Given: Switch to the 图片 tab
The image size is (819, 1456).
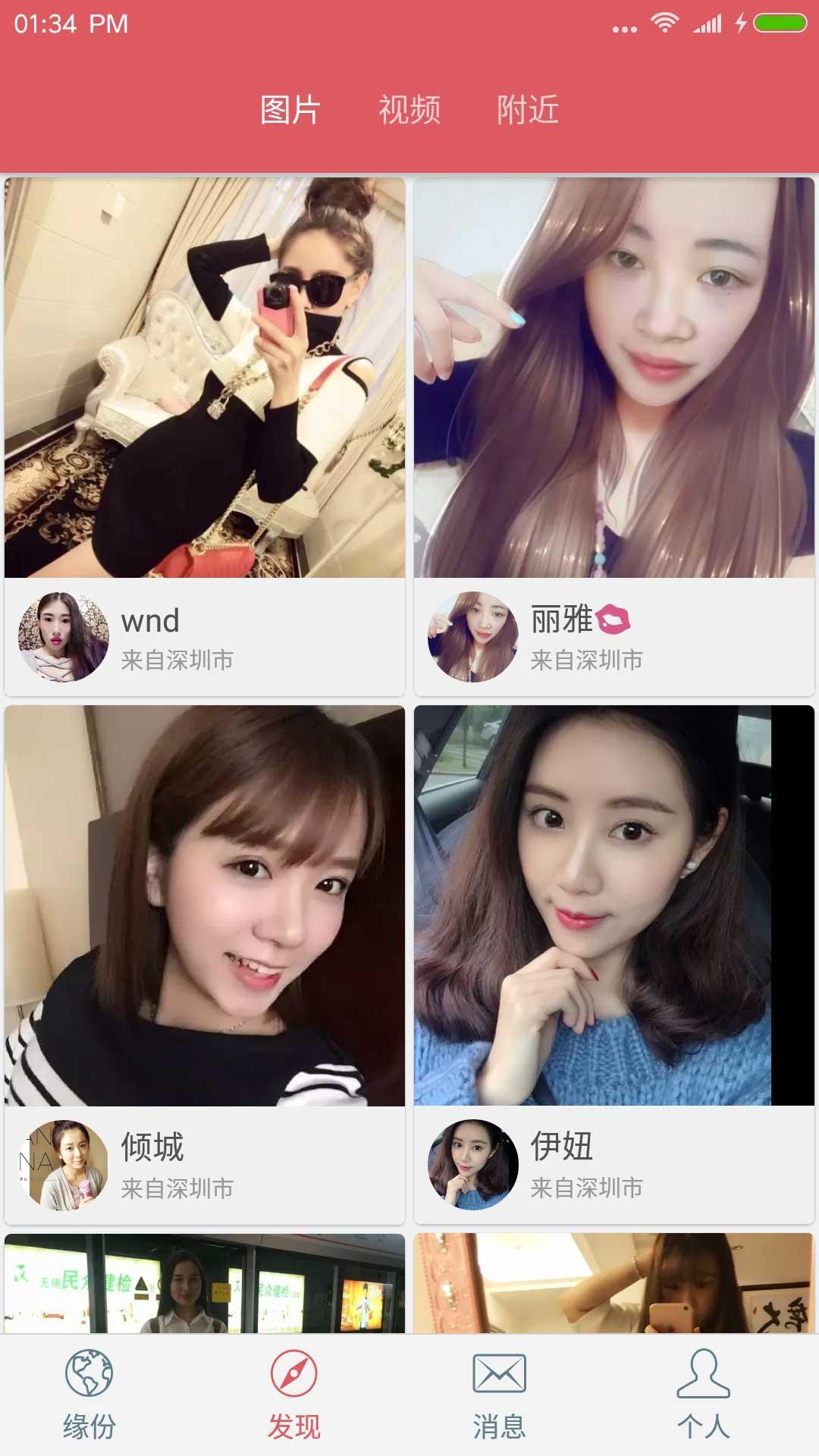Looking at the screenshot, I should 290,110.
